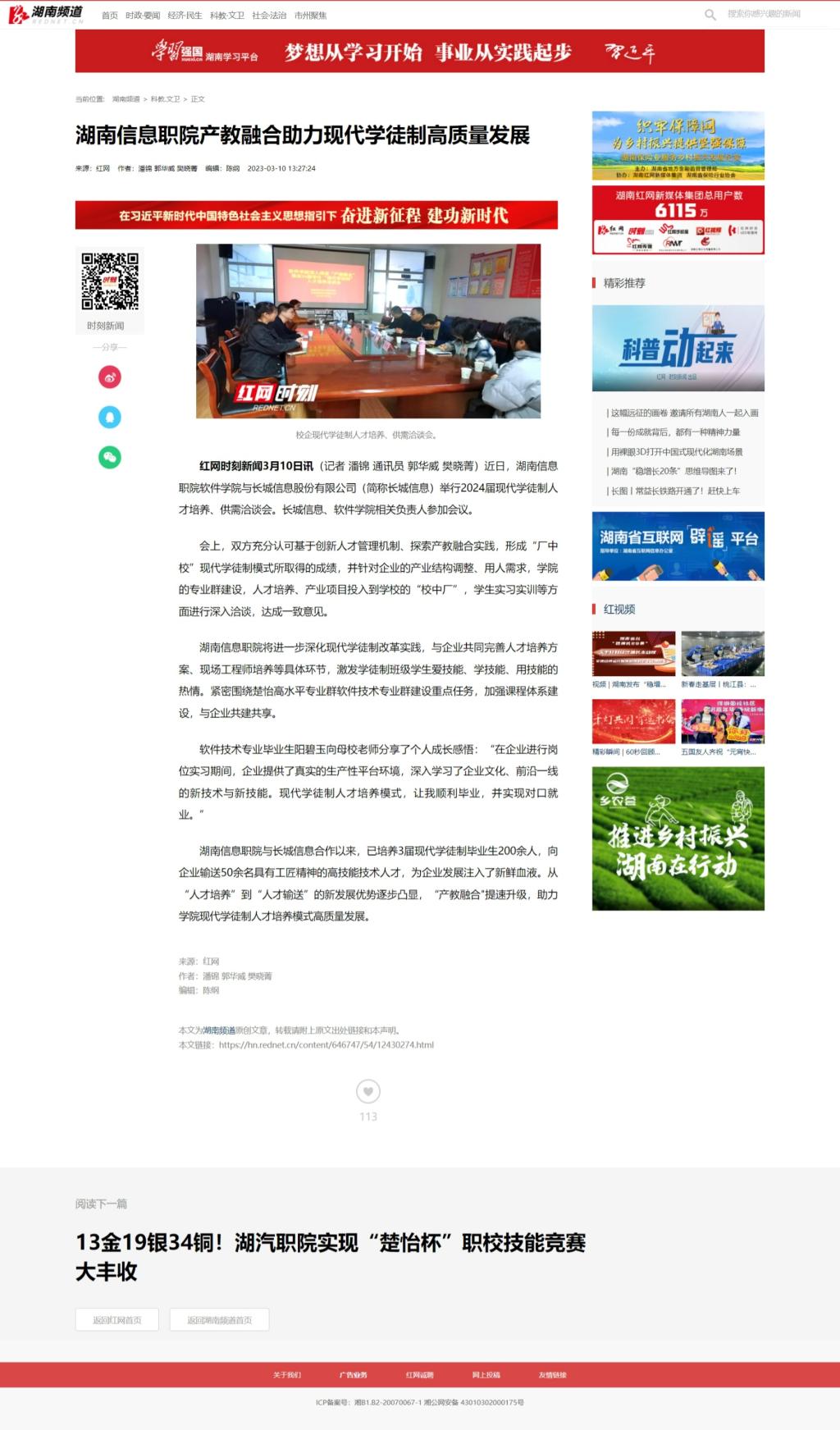Tap 返回湖南频道首页 button

click(x=219, y=1320)
